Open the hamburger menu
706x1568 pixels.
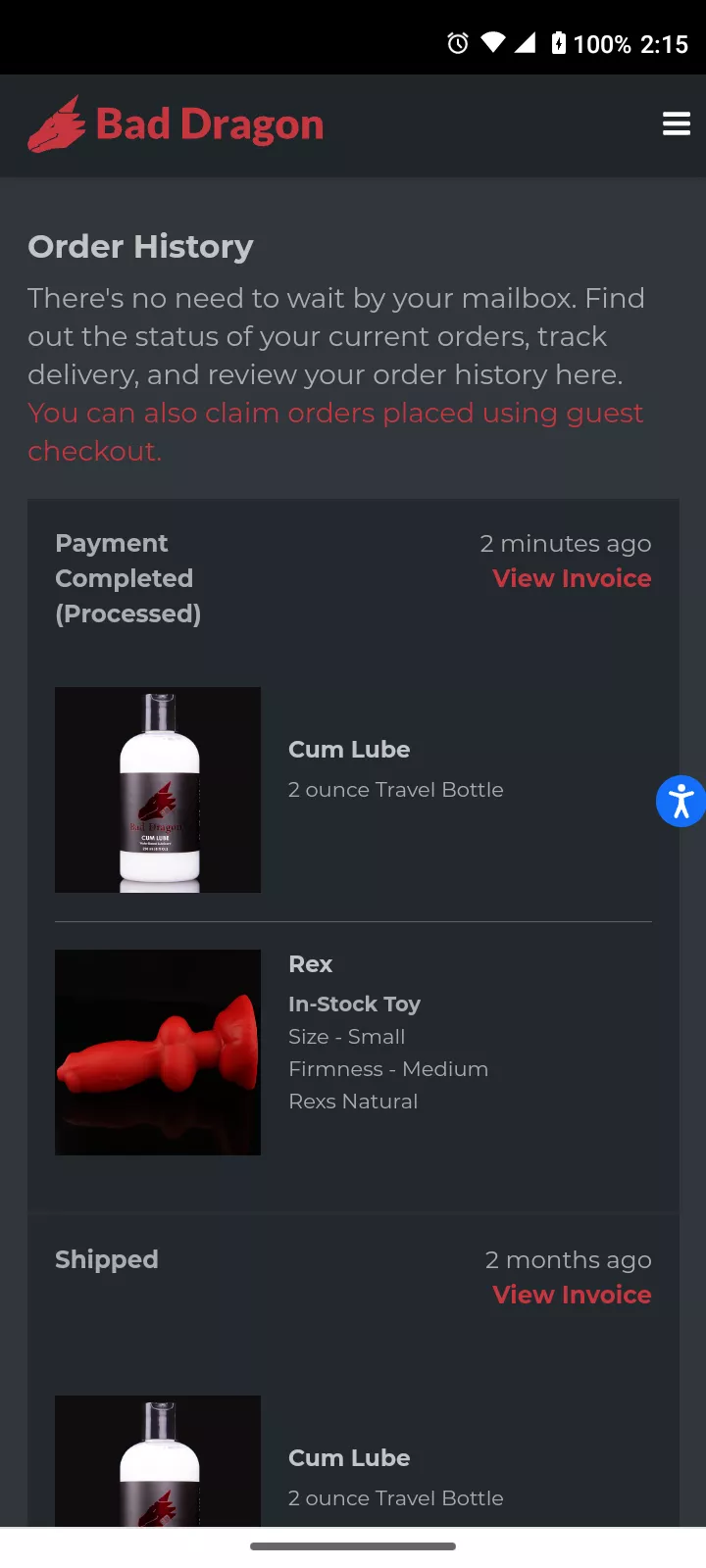click(677, 124)
